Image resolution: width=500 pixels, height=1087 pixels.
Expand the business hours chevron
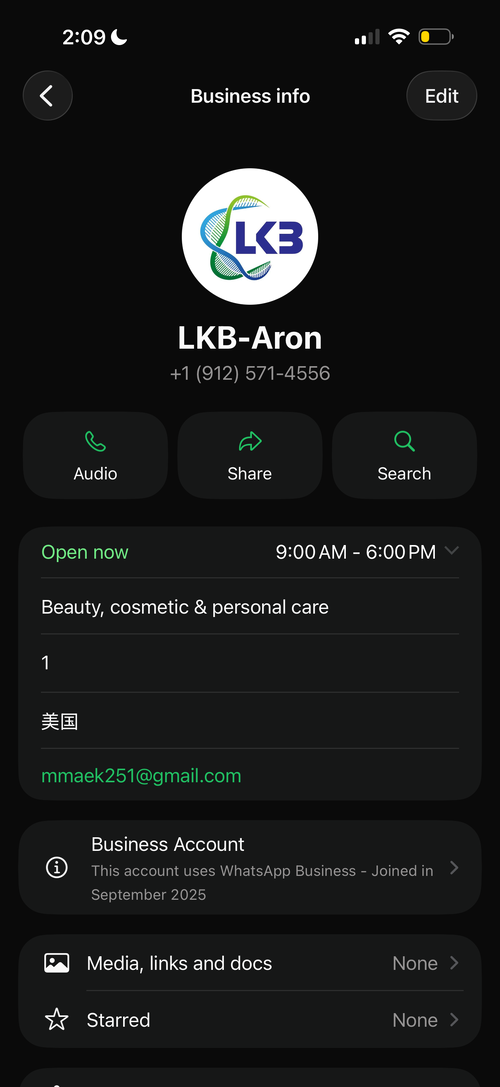click(x=451, y=551)
